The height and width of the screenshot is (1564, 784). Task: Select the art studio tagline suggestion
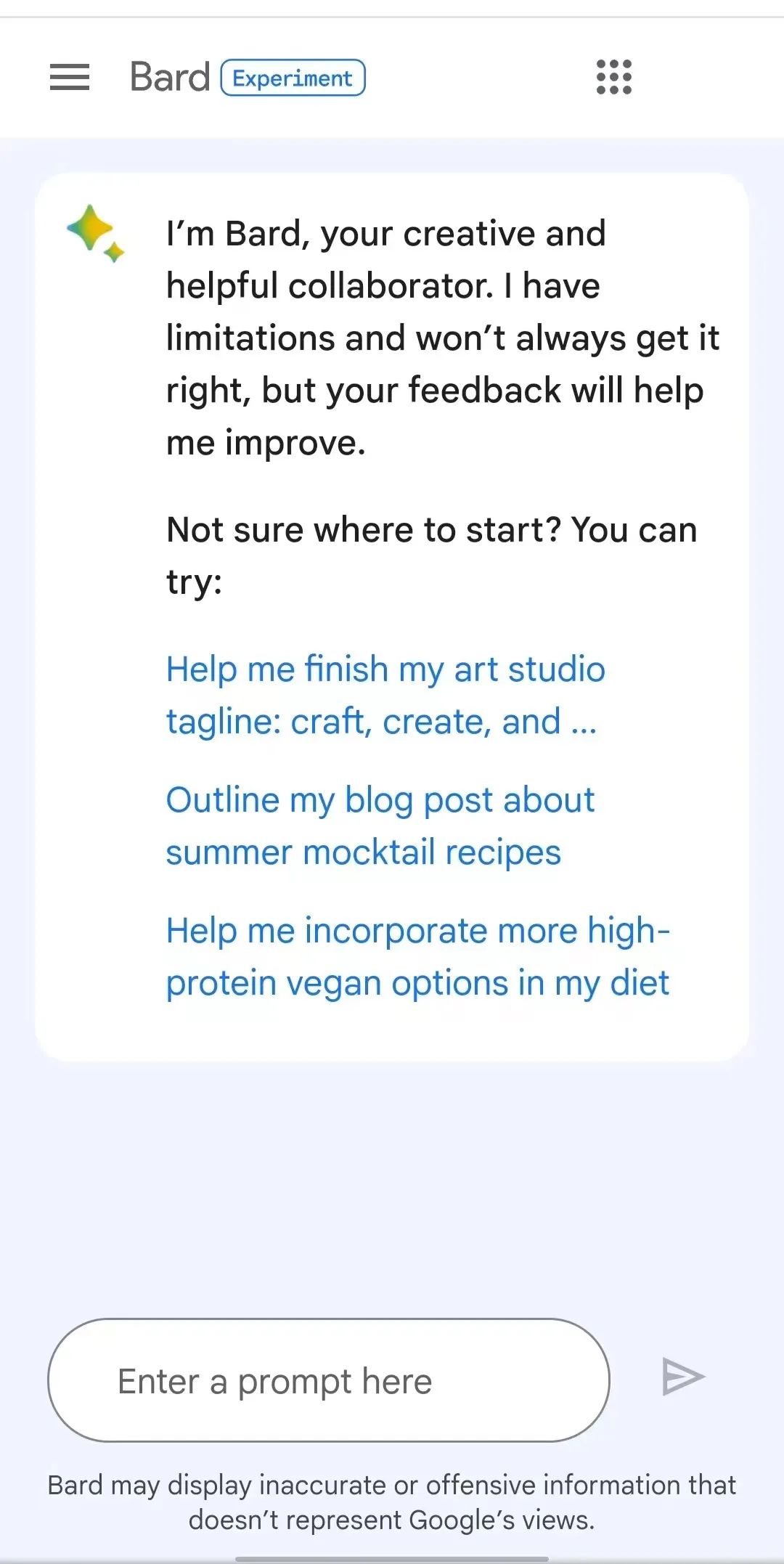[385, 695]
